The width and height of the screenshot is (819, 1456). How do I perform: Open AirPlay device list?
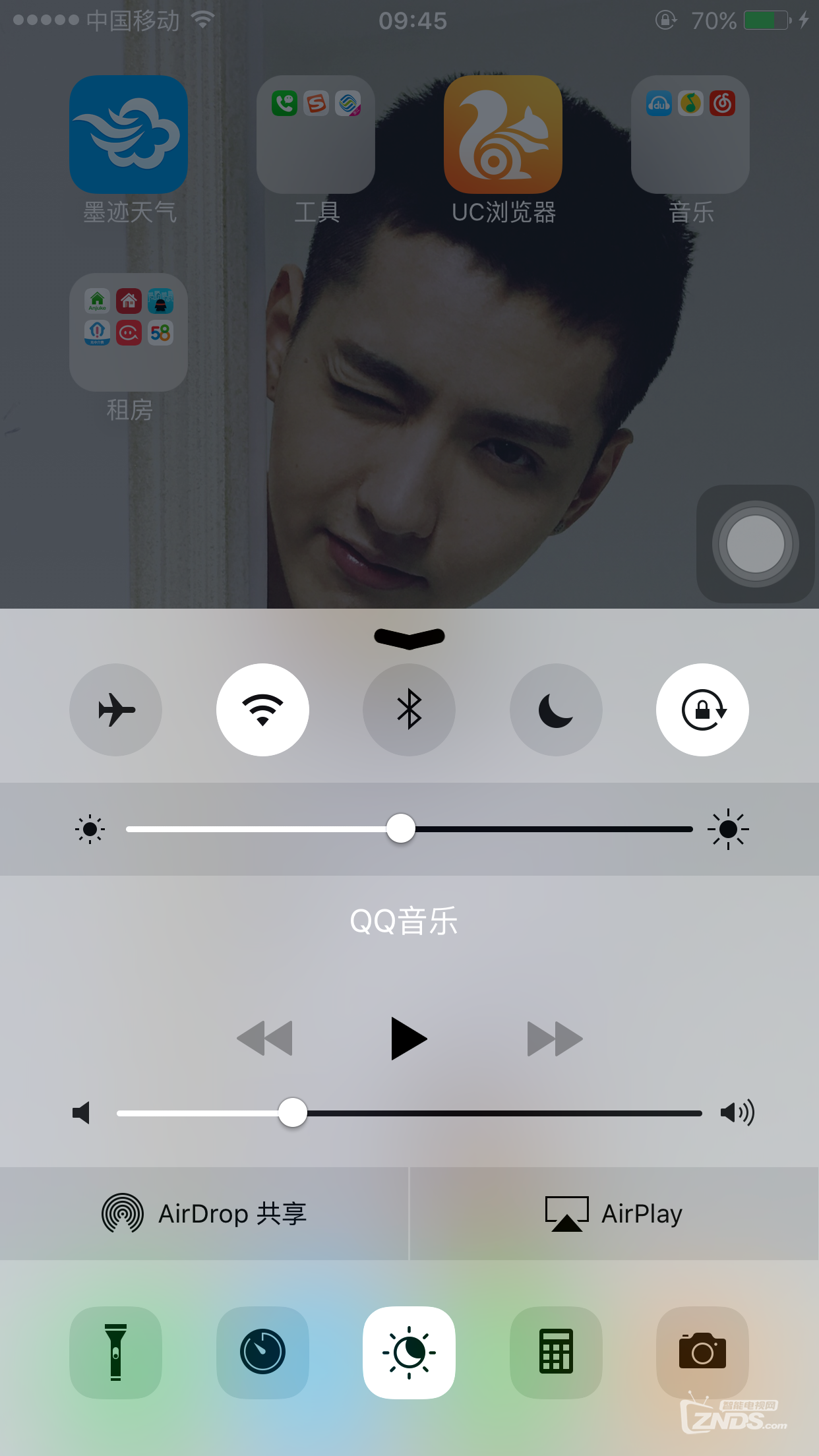[x=614, y=1213]
